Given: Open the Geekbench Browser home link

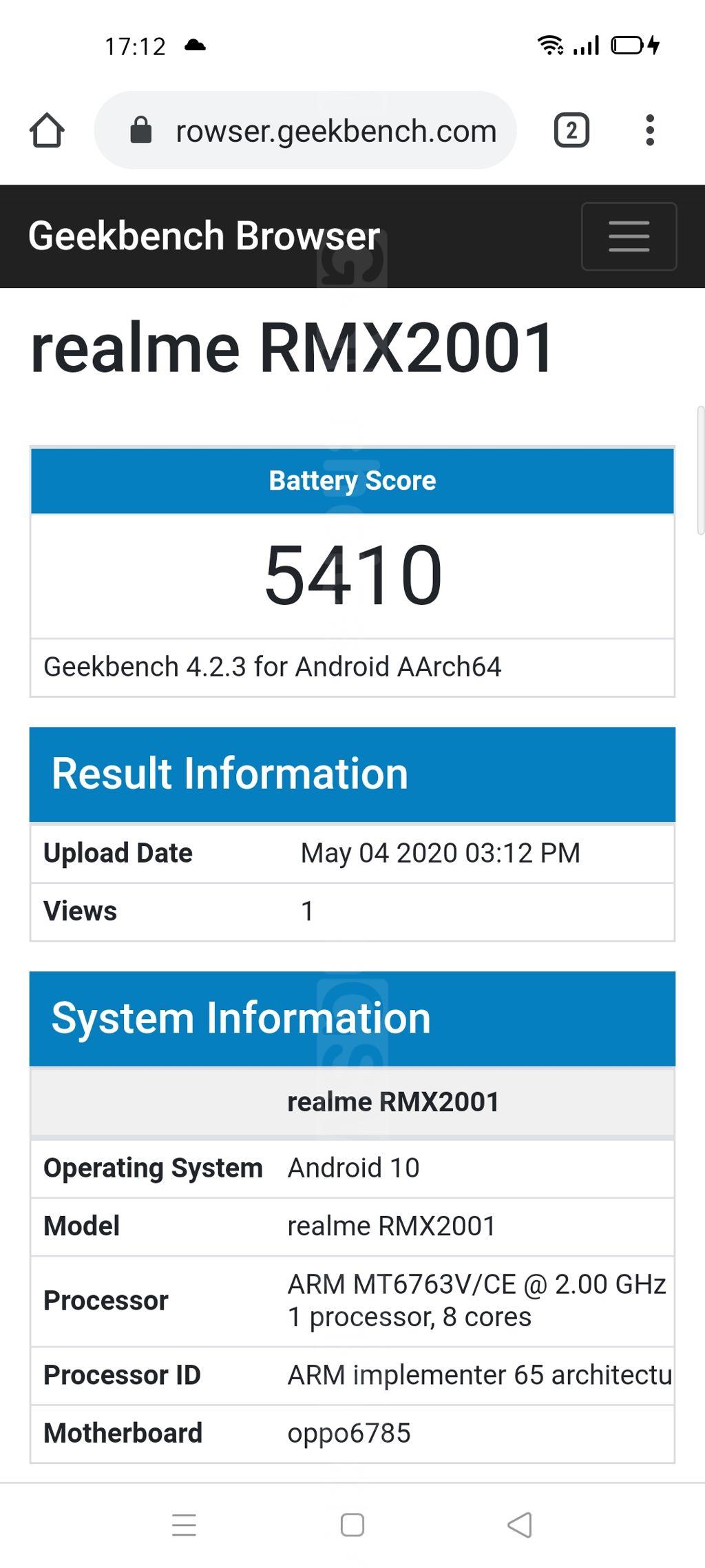Looking at the screenshot, I should 204,236.
